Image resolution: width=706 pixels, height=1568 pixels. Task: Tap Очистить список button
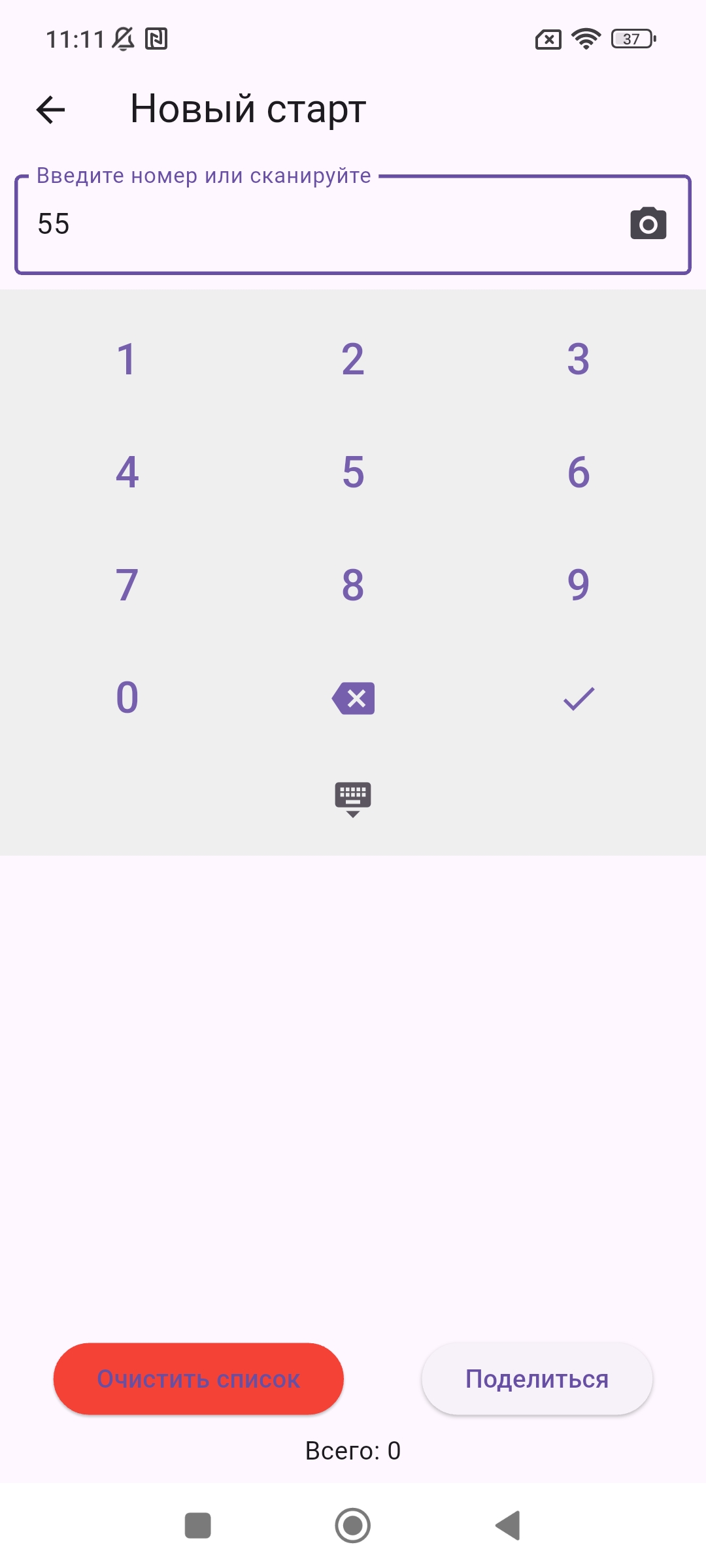[x=198, y=1379]
